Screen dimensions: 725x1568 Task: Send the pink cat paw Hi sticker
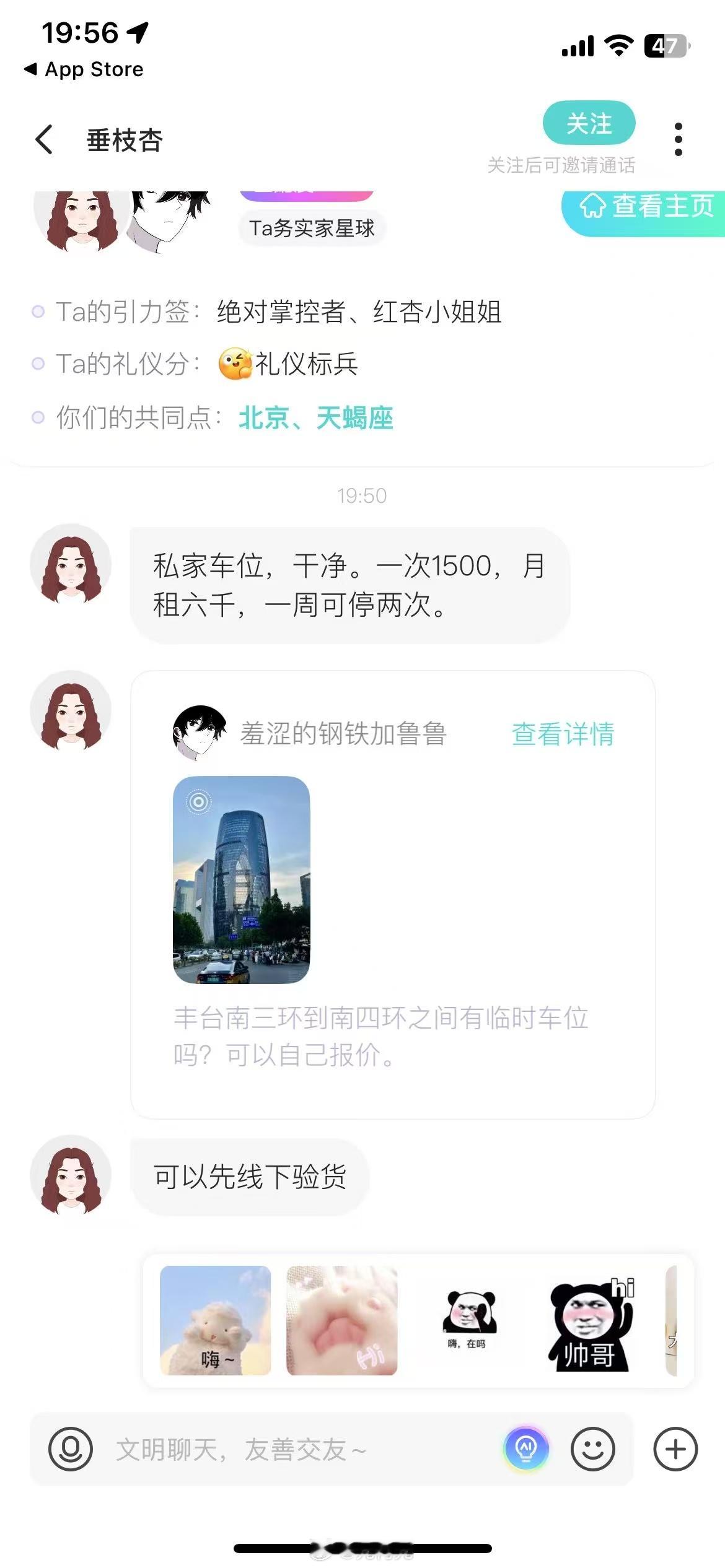tap(341, 1320)
